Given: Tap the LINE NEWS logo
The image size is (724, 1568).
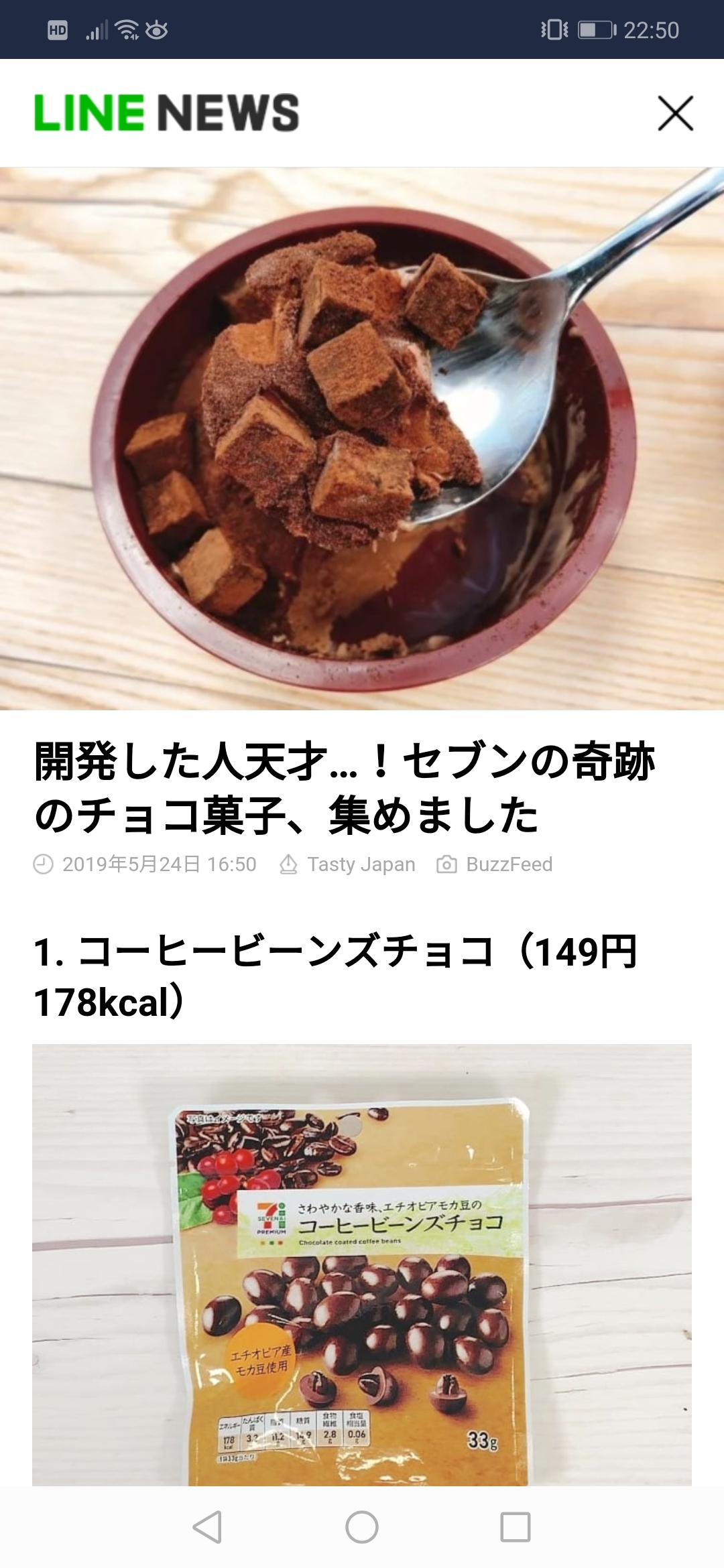Looking at the screenshot, I should [x=166, y=113].
